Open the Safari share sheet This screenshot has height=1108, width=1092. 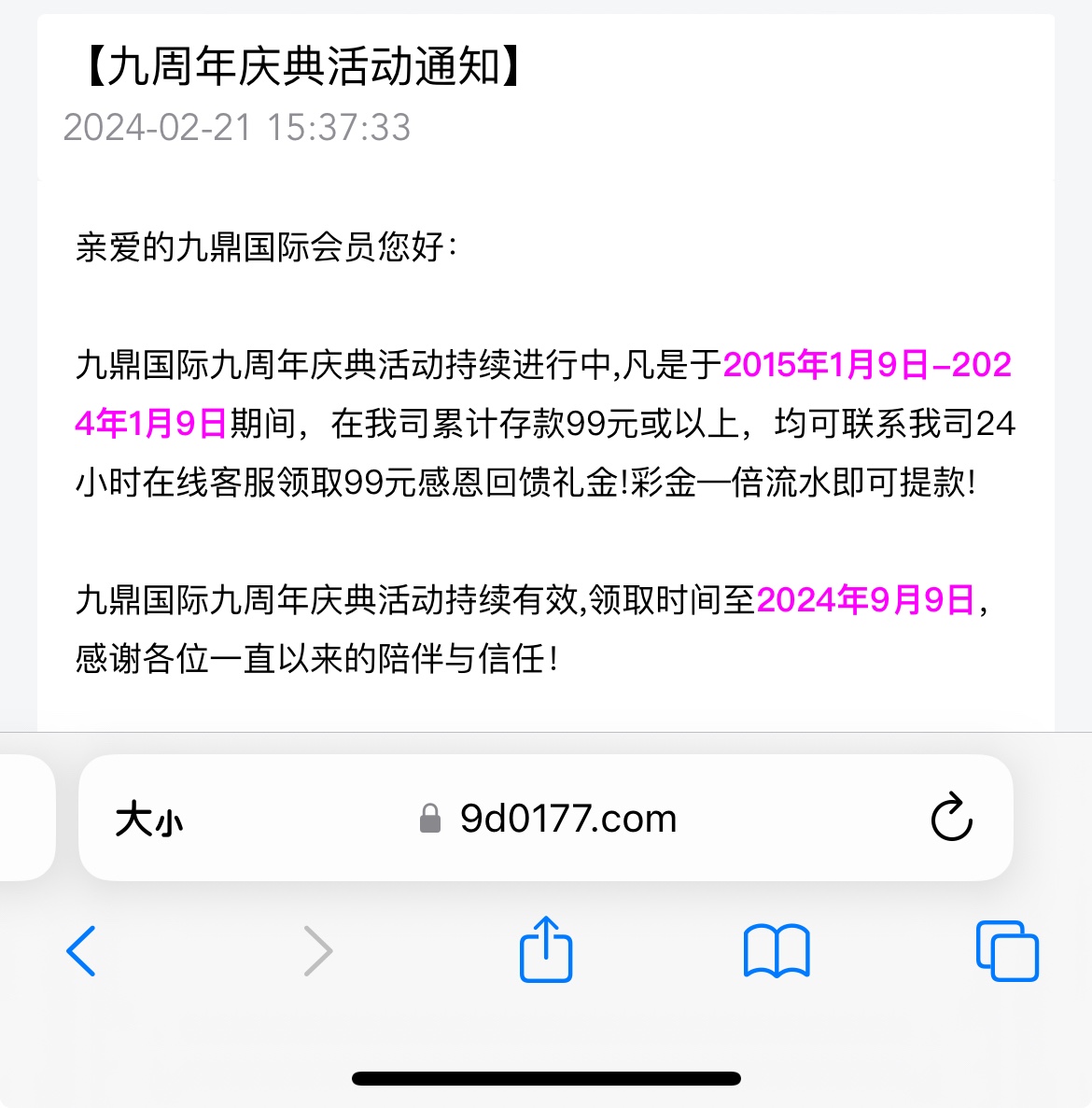pos(545,949)
